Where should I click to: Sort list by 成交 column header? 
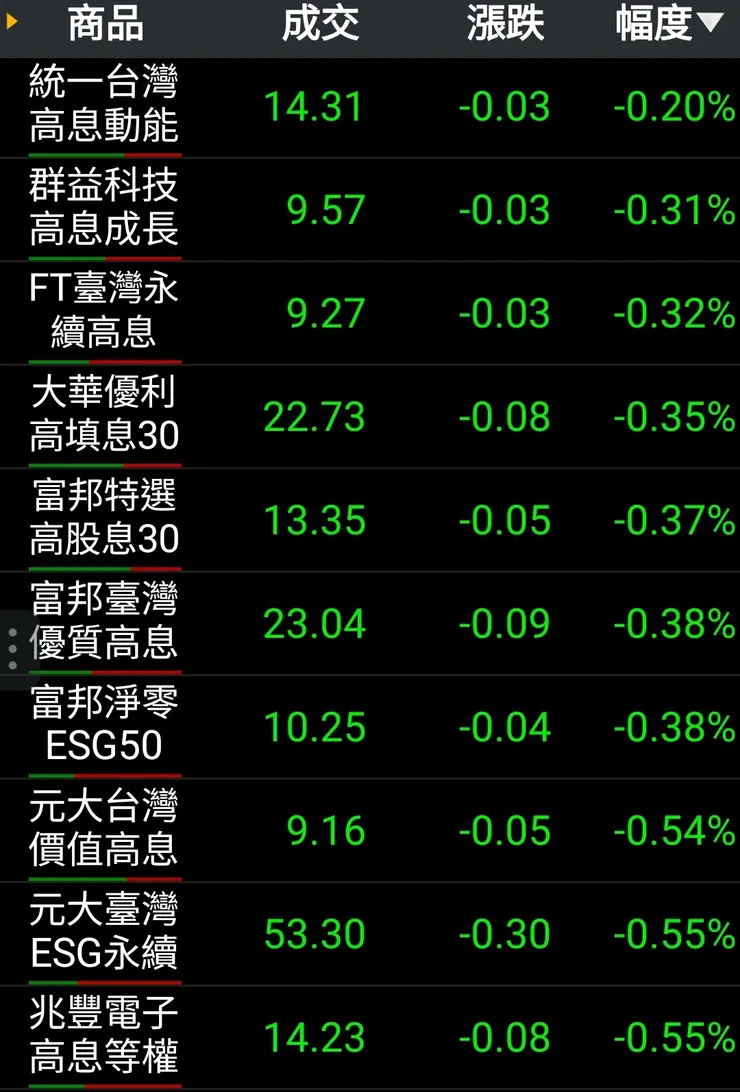click(x=320, y=24)
